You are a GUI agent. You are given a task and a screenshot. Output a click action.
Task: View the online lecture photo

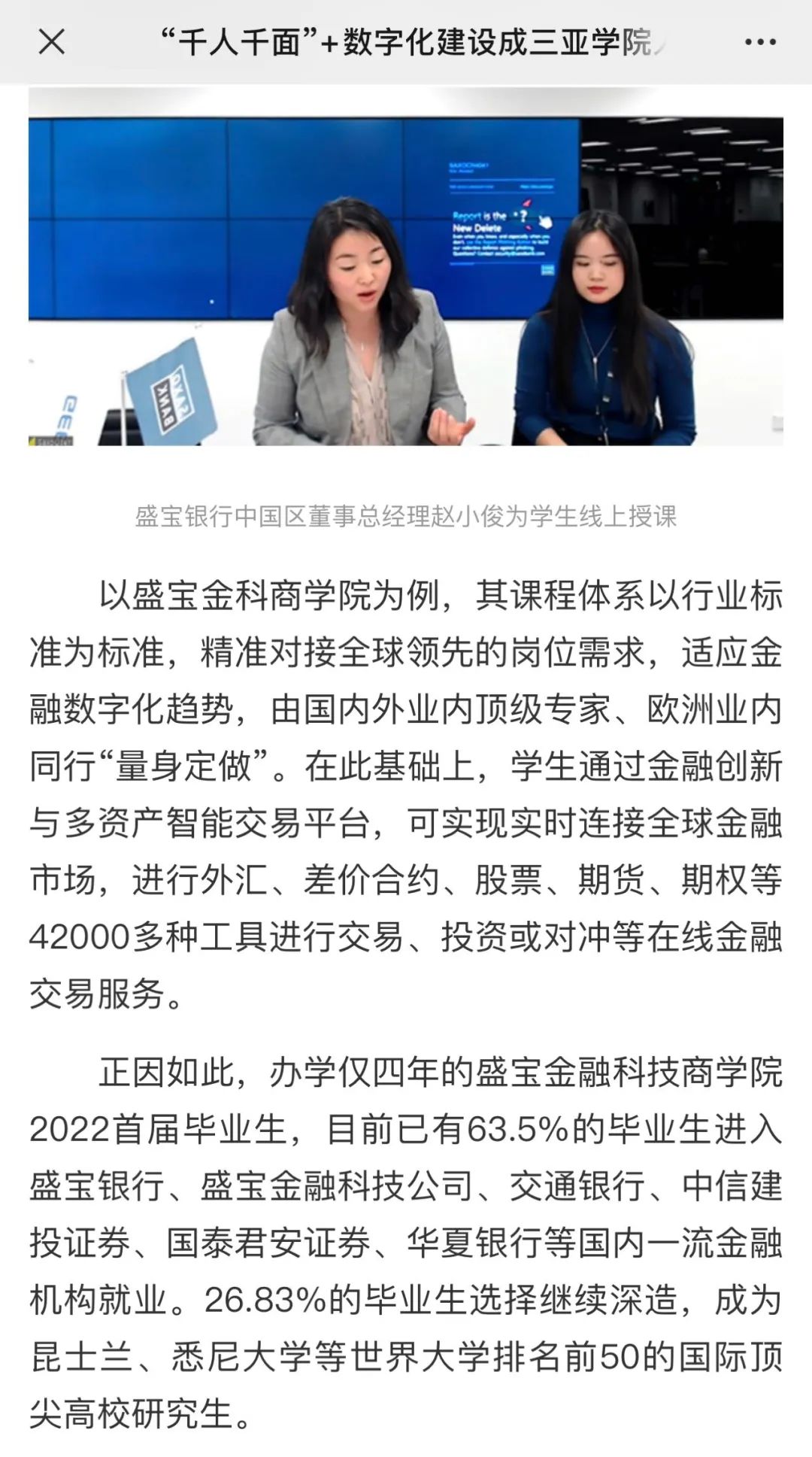click(x=406, y=281)
